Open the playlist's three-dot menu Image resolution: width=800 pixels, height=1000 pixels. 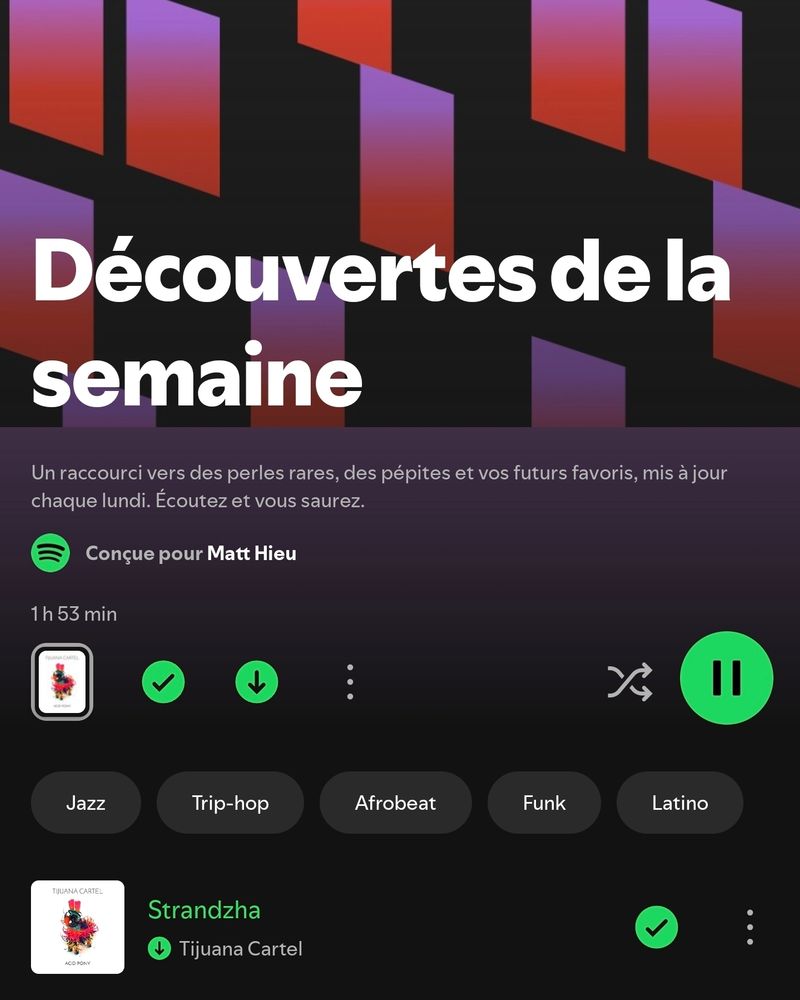350,682
